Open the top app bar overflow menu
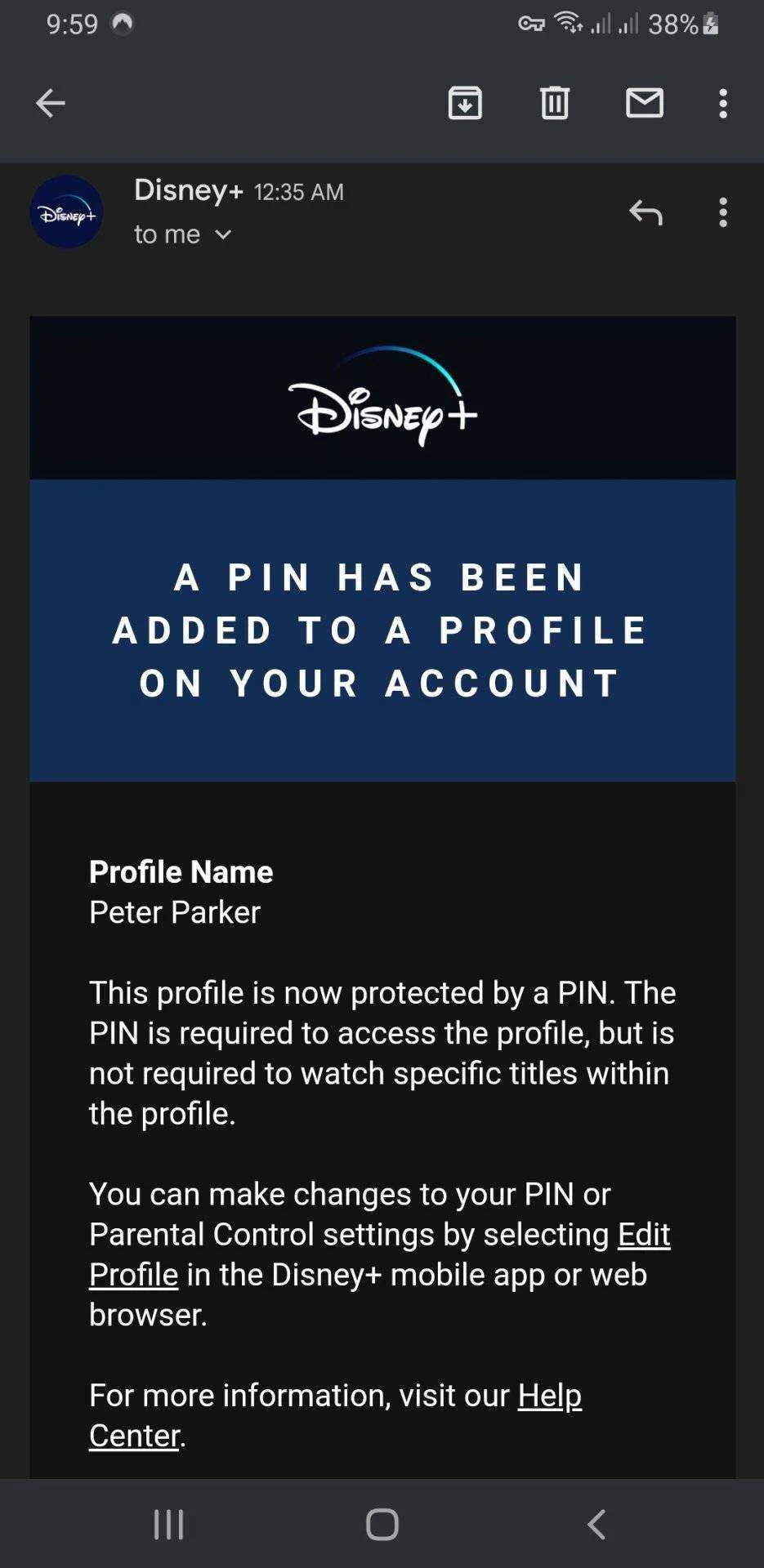This screenshot has width=764, height=1568. tap(723, 103)
